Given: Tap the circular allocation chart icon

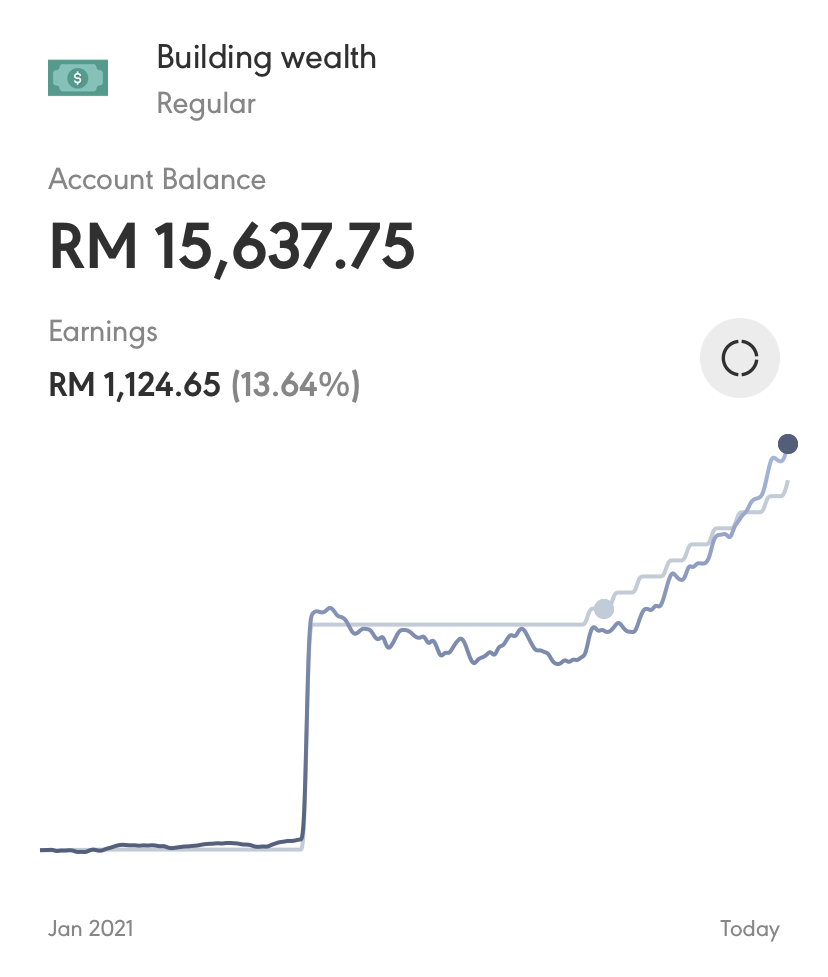Looking at the screenshot, I should click(740, 358).
